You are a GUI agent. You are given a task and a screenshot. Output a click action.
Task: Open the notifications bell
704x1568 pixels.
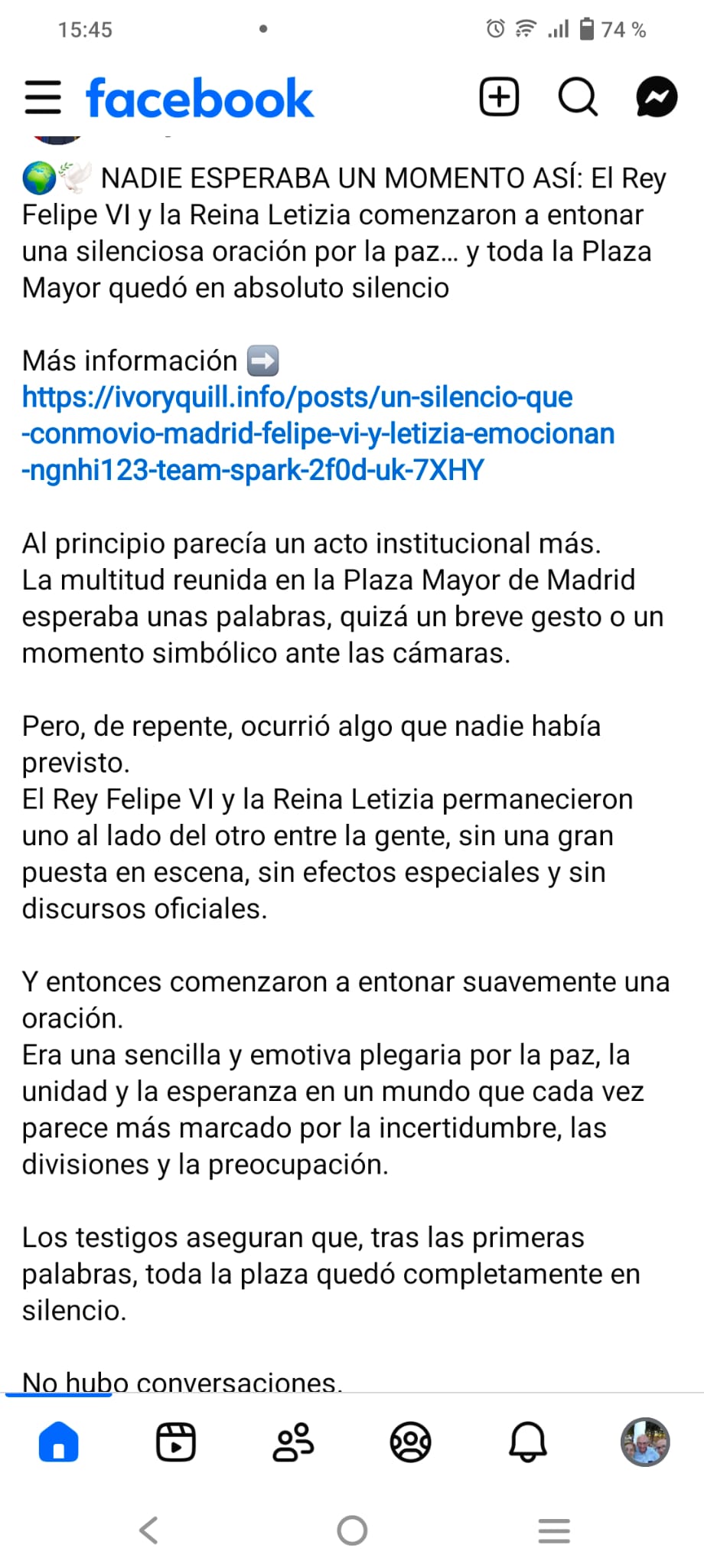528,1442
